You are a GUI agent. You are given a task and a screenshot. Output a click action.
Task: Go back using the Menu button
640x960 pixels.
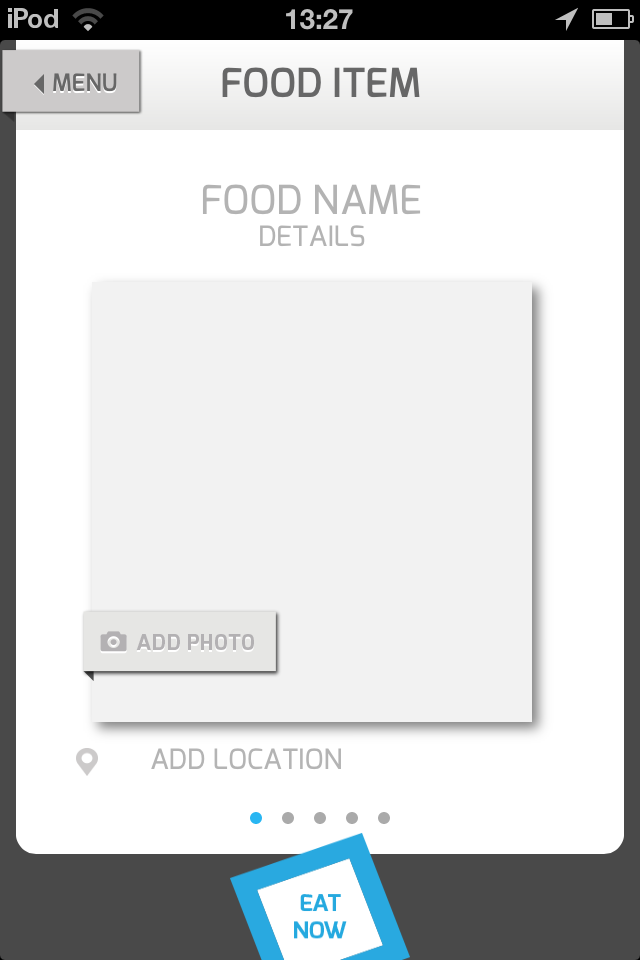pyautogui.click(x=72, y=82)
